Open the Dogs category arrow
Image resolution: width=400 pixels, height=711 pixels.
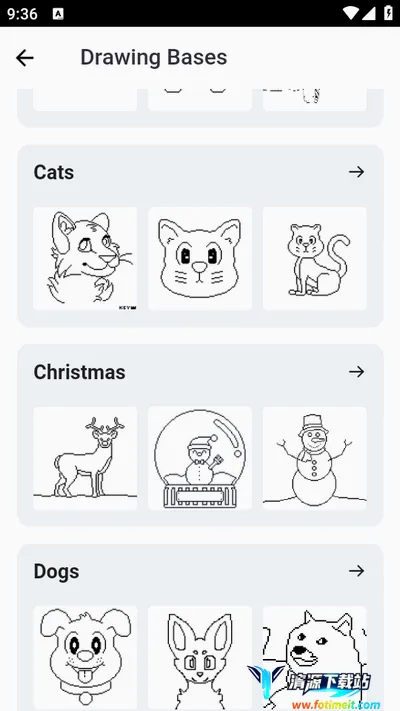tap(356, 571)
